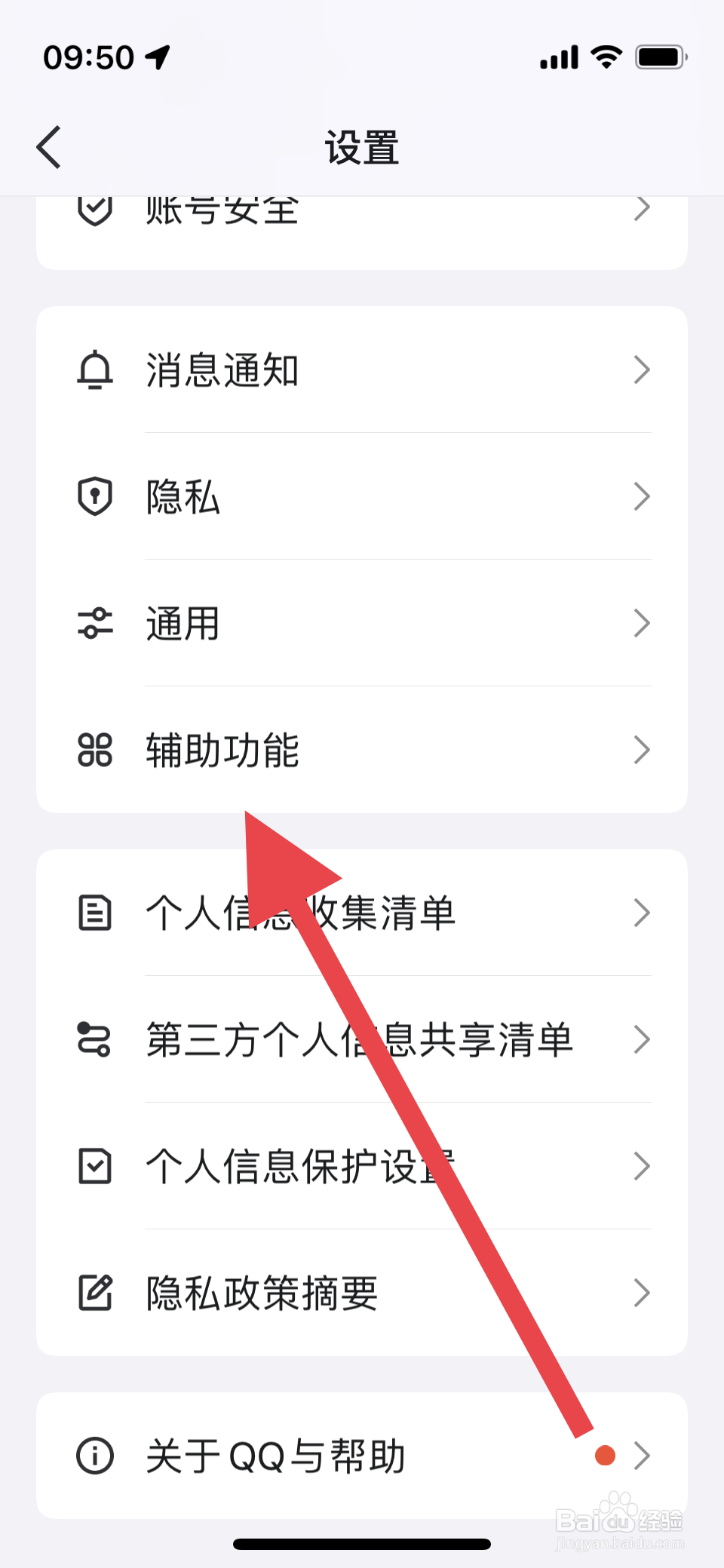Click the 隐私政策摘要 pencil icon
The width and height of the screenshot is (724, 1568).
pyautogui.click(x=94, y=1293)
